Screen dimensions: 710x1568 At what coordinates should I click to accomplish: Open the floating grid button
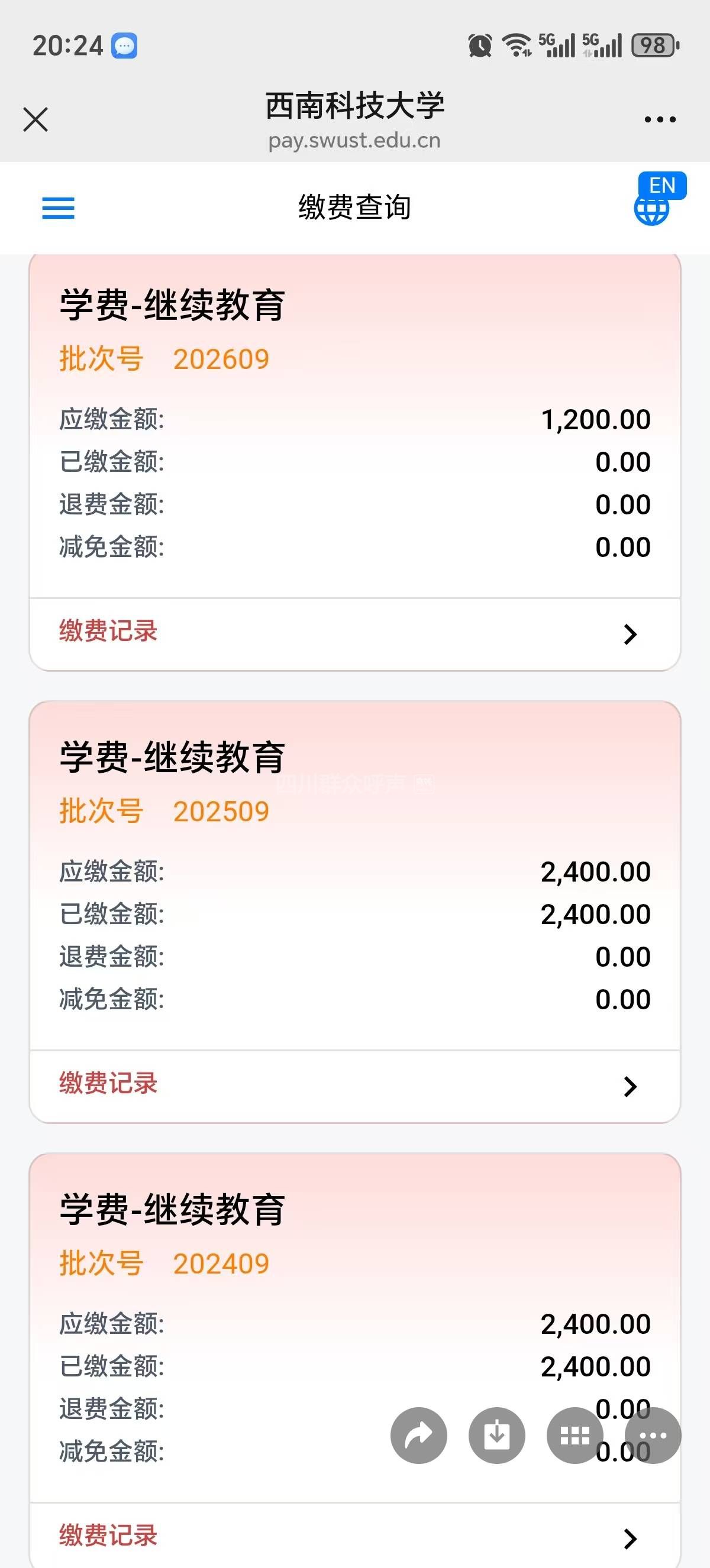(x=575, y=1436)
